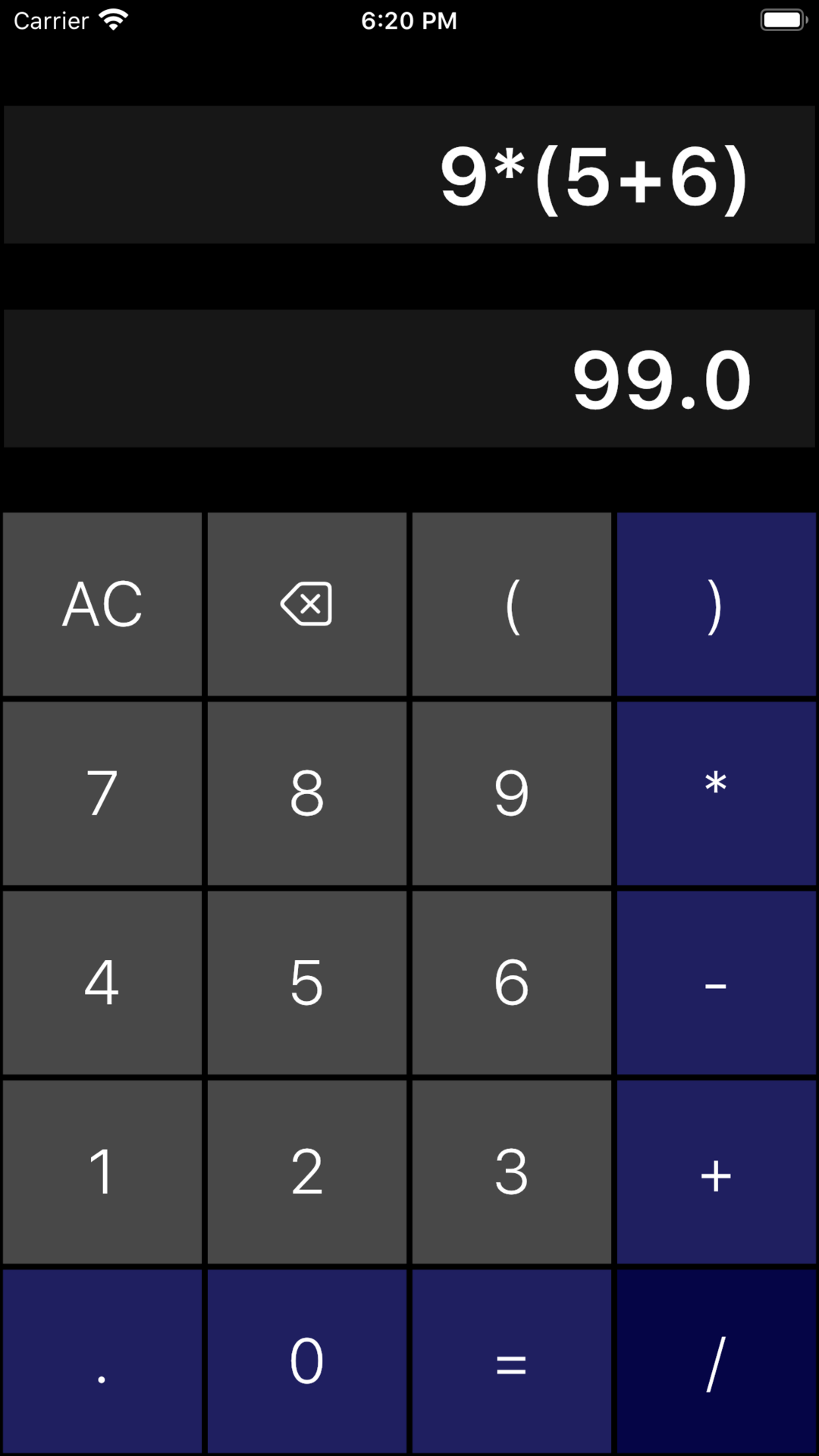Enter the digit 1
The width and height of the screenshot is (819, 1456).
tap(102, 1172)
